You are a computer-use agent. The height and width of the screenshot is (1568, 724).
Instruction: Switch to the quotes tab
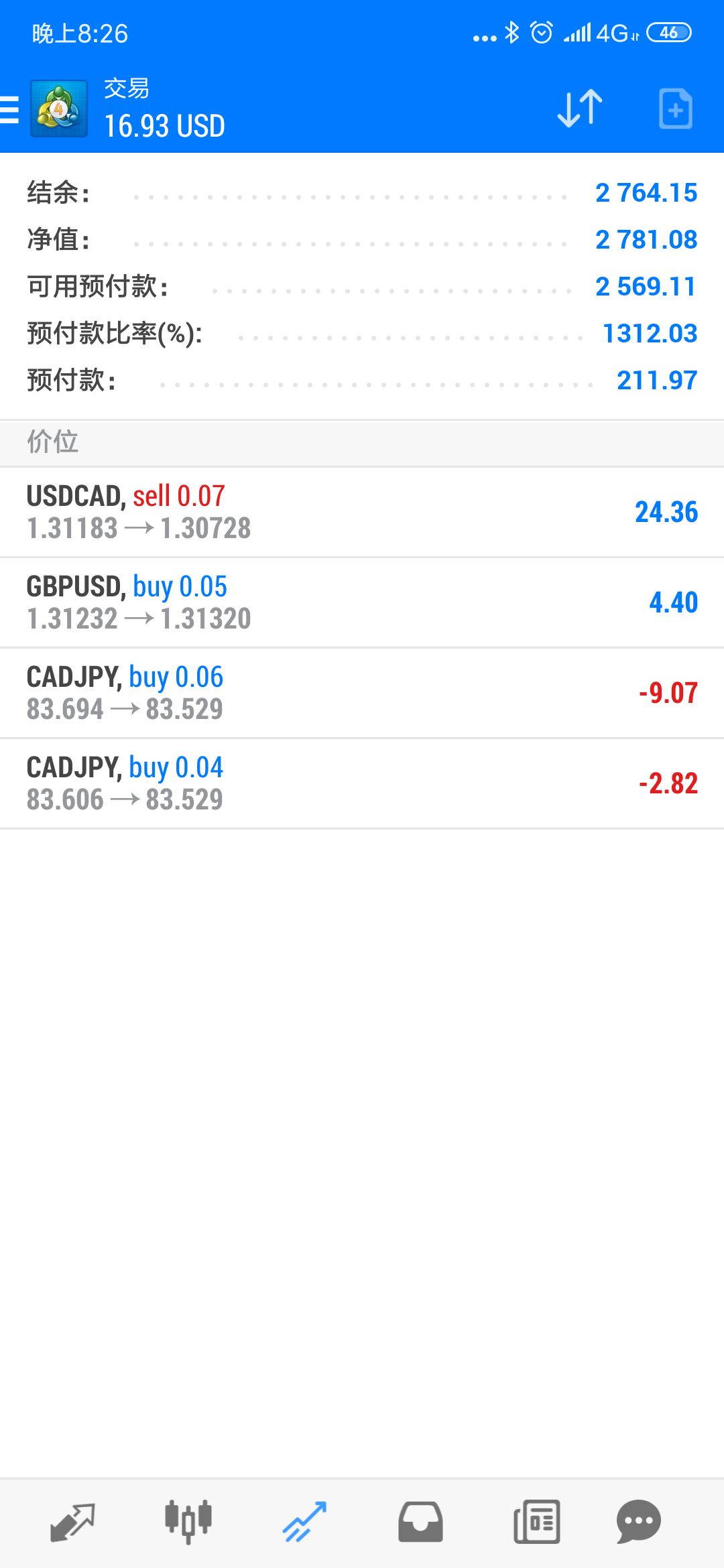72,1522
